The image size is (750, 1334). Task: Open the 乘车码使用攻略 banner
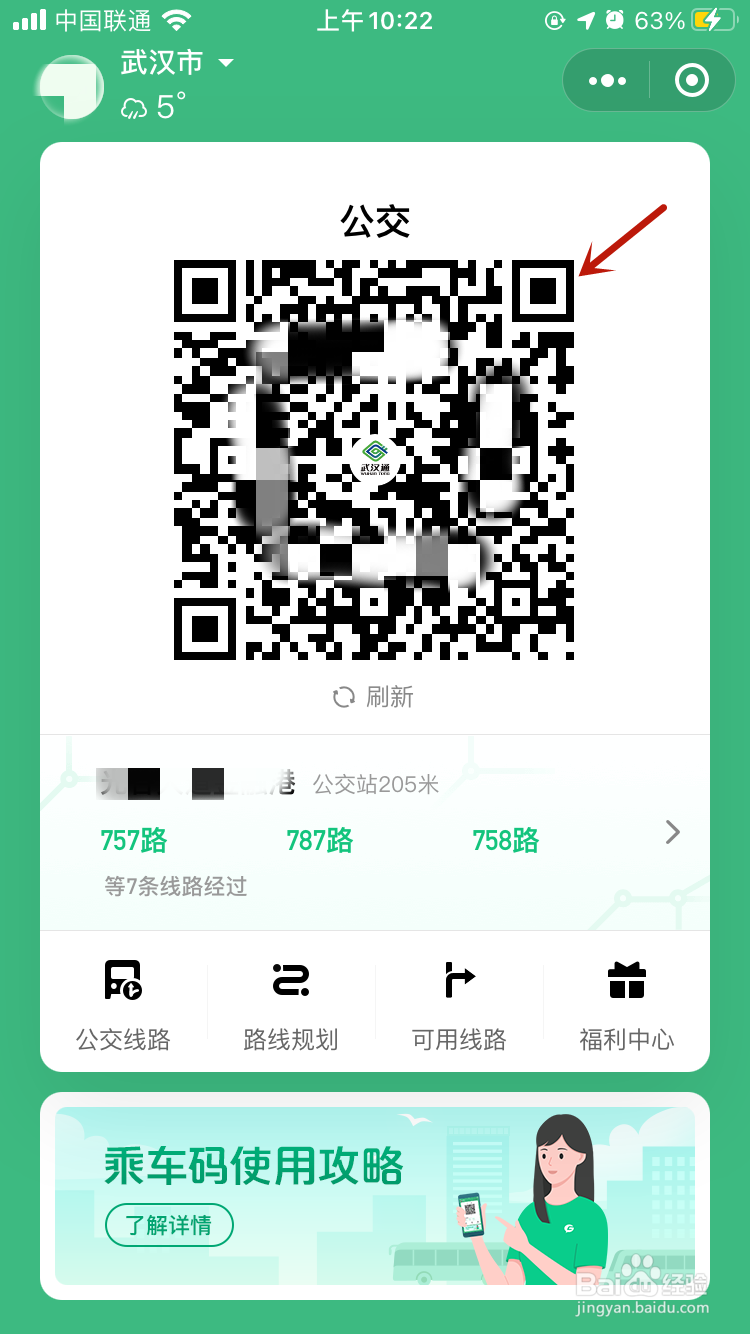(x=375, y=1196)
